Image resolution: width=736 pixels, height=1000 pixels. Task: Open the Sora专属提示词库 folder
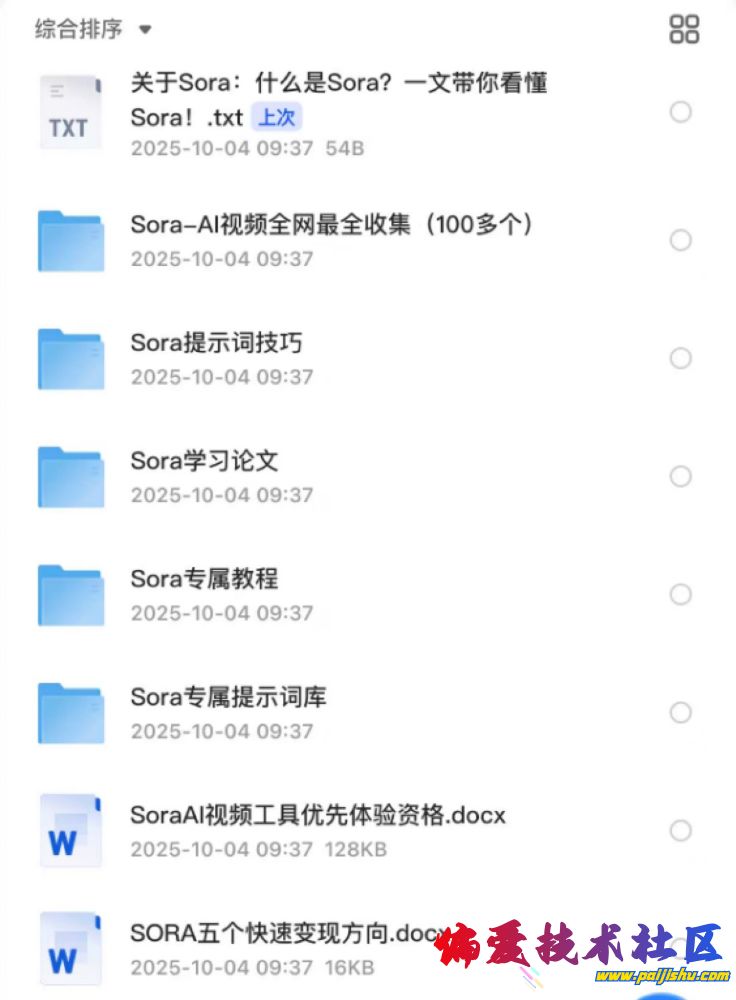[x=228, y=697]
